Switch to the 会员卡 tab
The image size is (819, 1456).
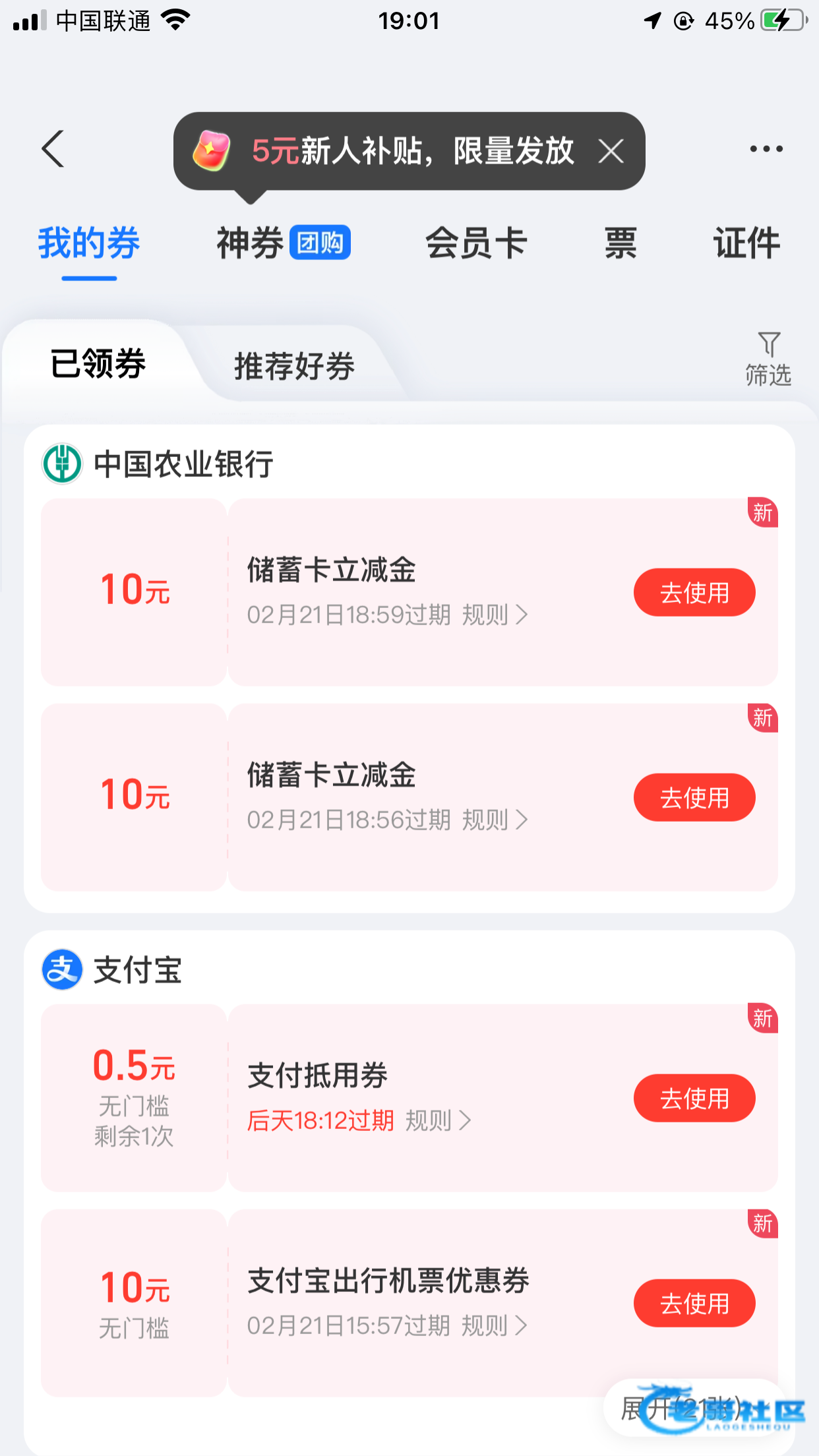coord(475,243)
